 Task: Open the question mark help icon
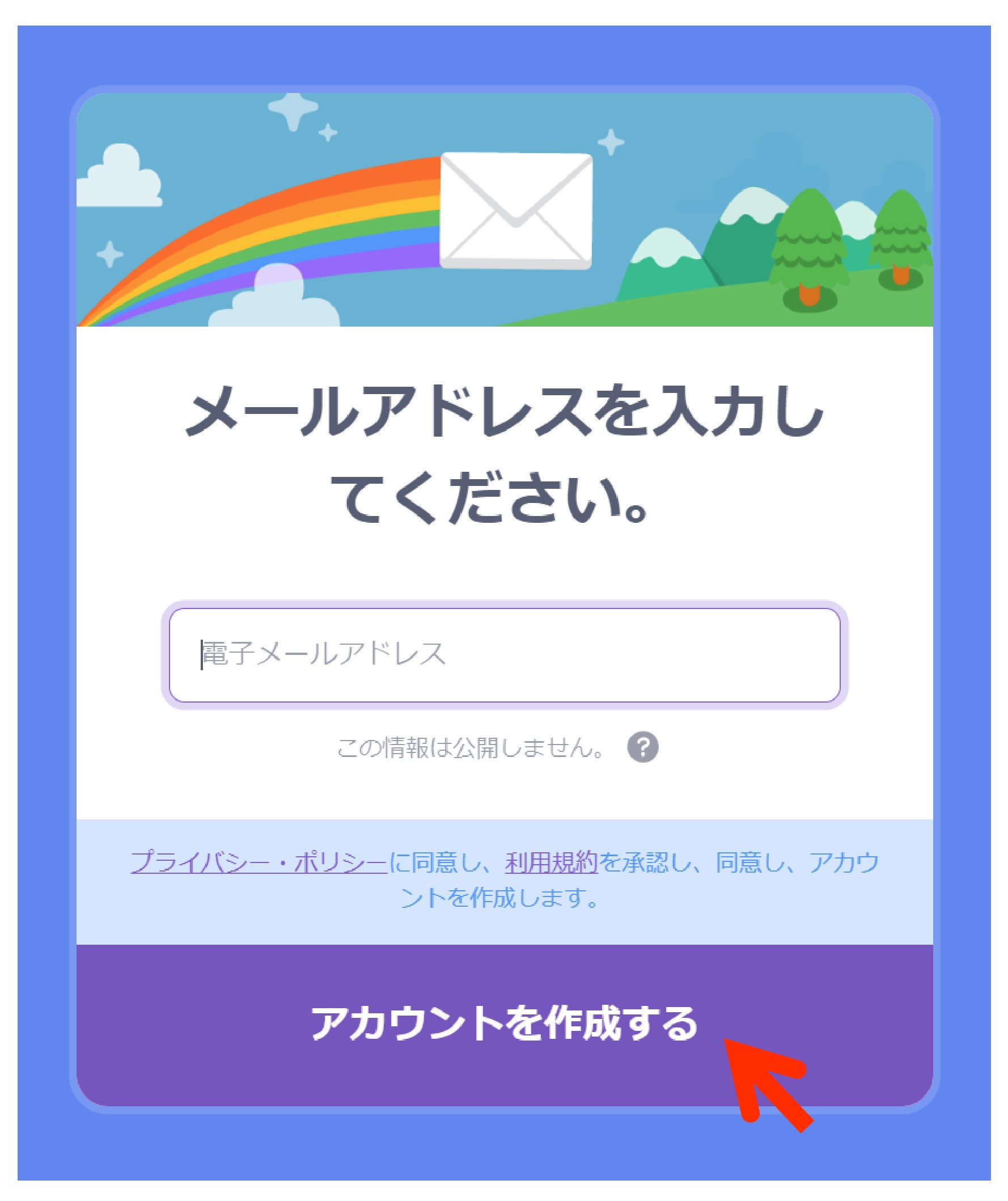point(643,747)
